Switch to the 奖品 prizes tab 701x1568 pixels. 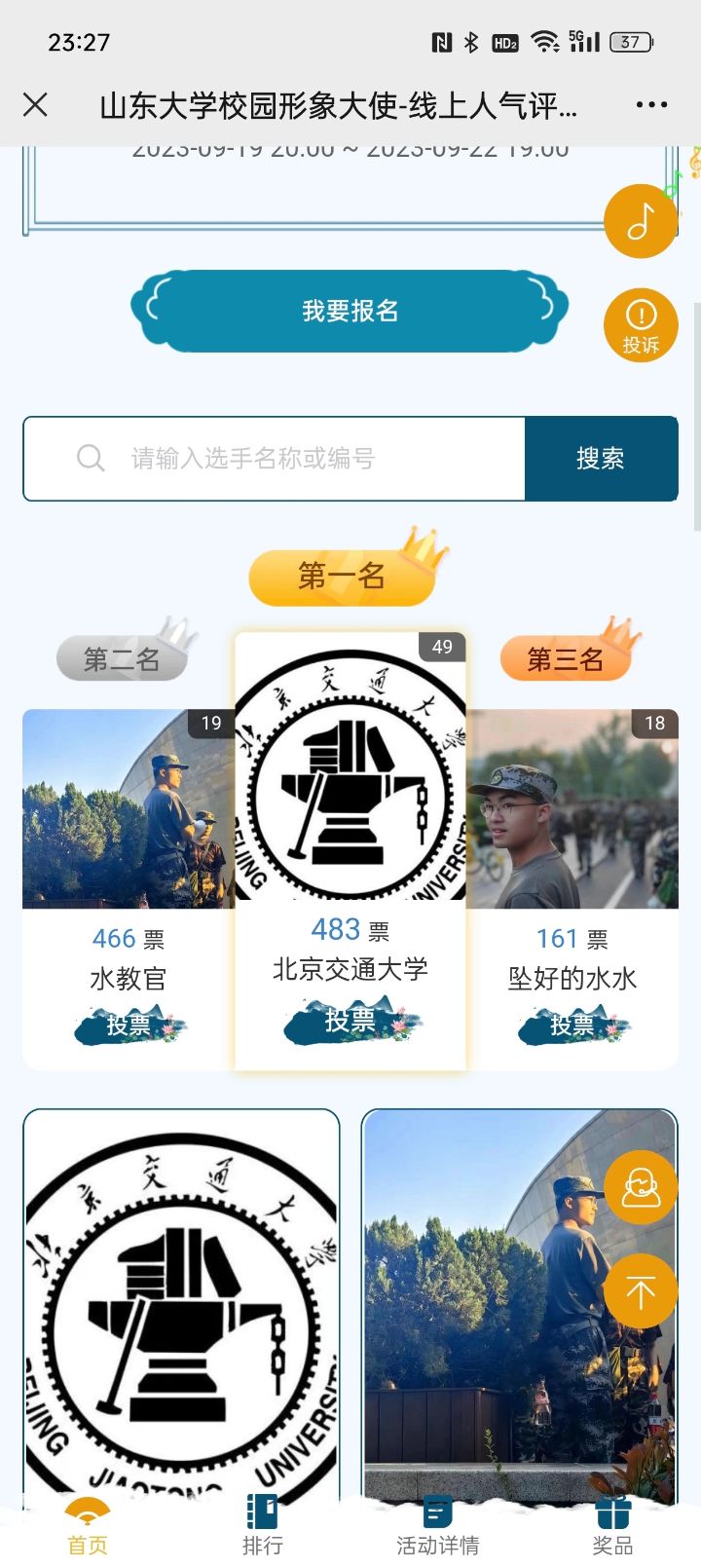(x=612, y=1525)
